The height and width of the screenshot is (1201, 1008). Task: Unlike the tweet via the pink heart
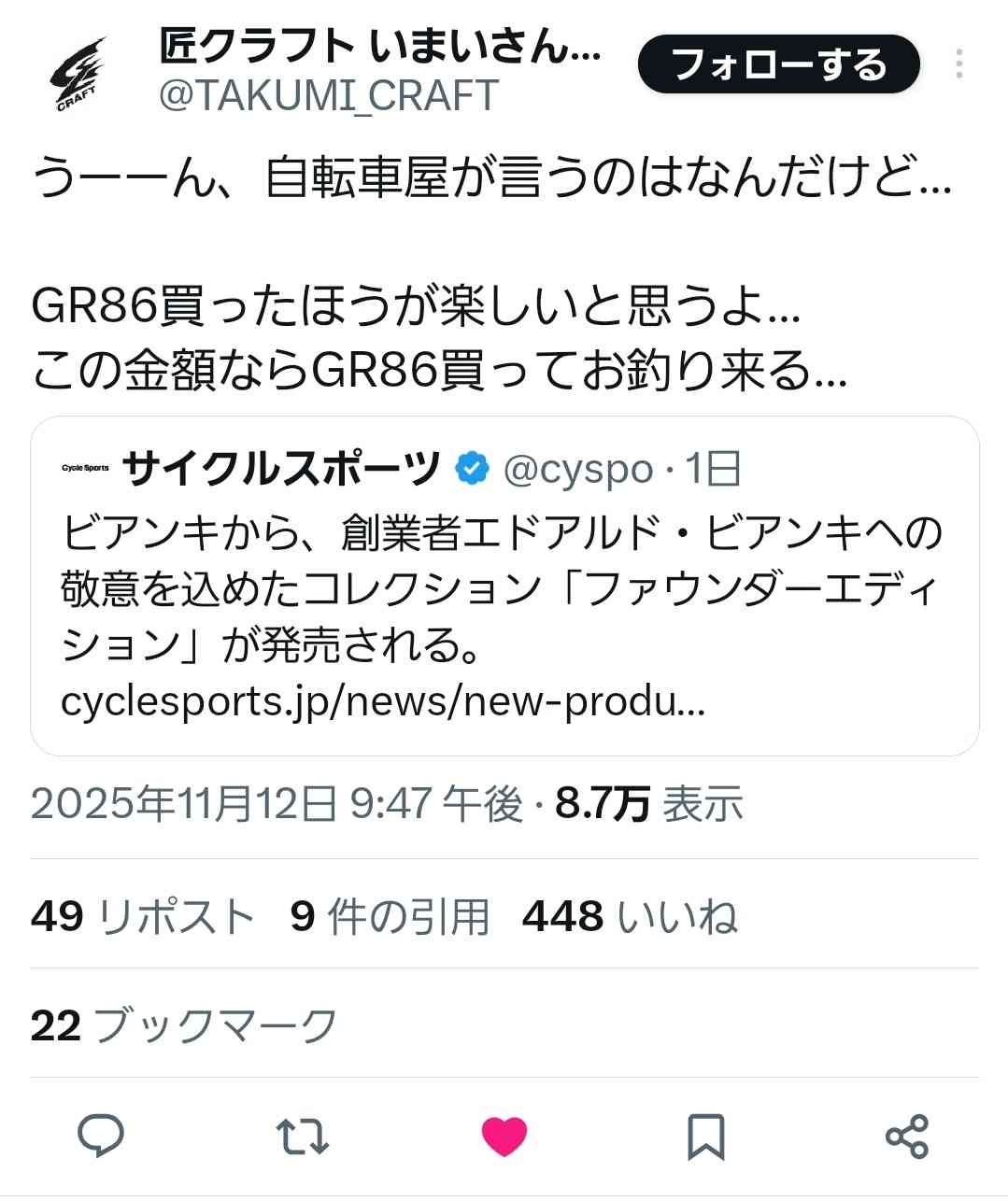pos(504,1137)
